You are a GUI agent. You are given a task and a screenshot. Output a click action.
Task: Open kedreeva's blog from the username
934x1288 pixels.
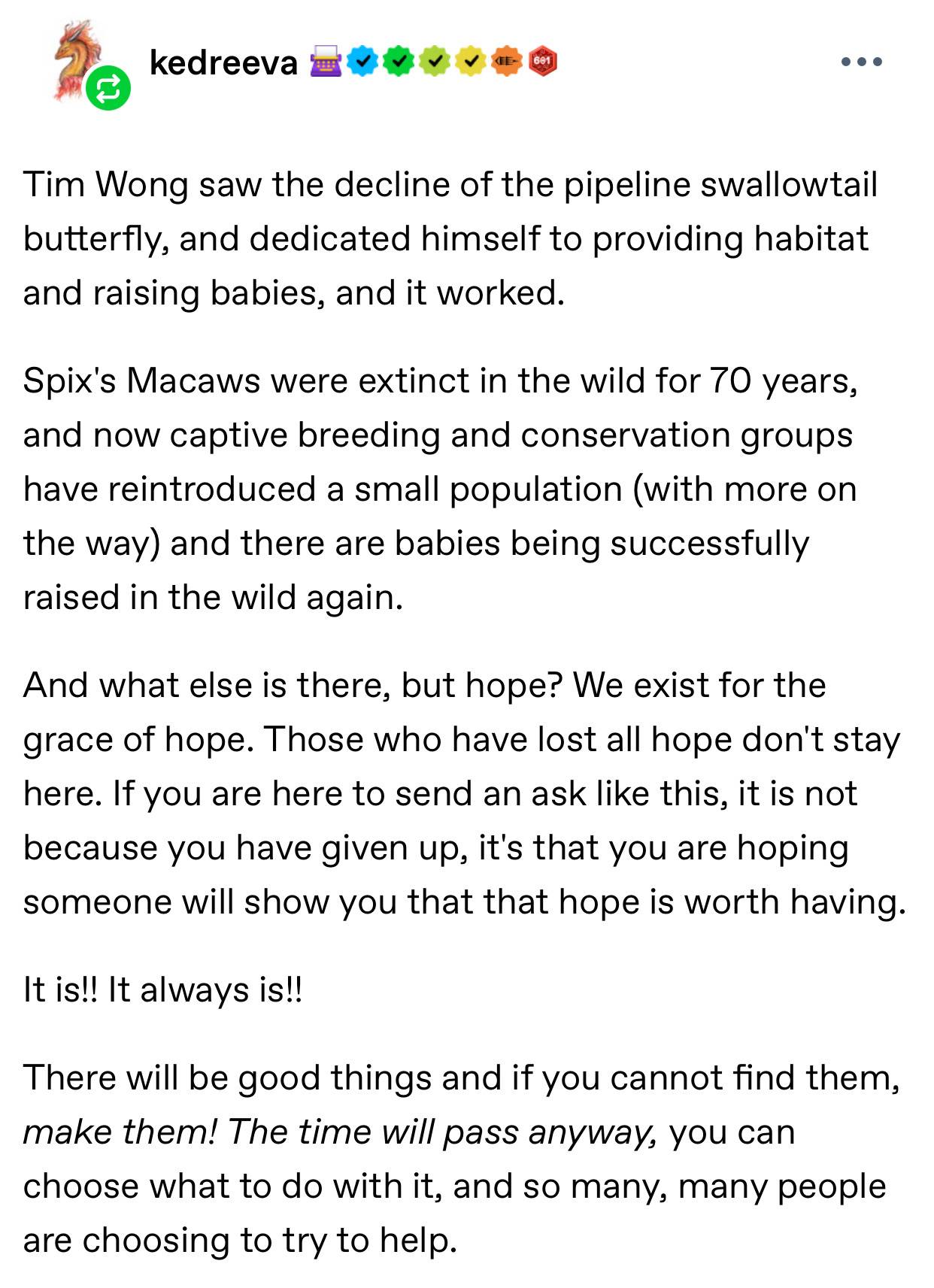(223, 62)
